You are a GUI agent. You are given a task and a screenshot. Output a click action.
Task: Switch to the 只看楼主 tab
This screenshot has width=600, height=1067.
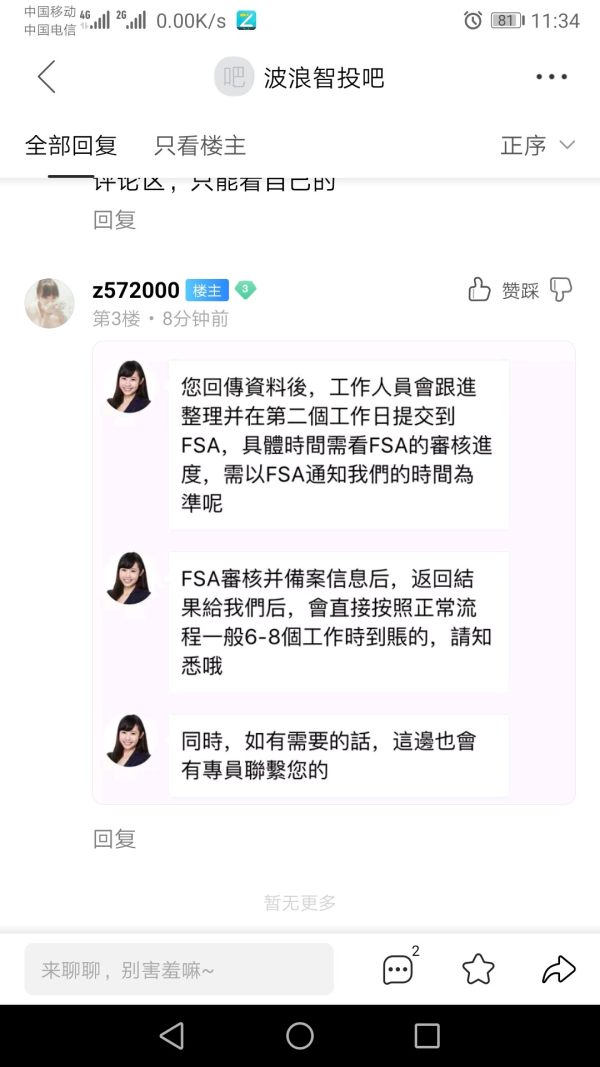[200, 145]
